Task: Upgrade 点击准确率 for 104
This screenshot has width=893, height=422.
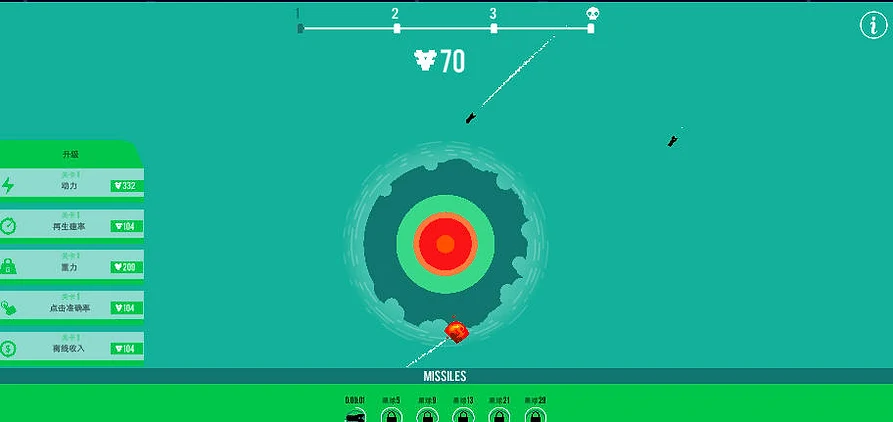Action: [x=127, y=308]
